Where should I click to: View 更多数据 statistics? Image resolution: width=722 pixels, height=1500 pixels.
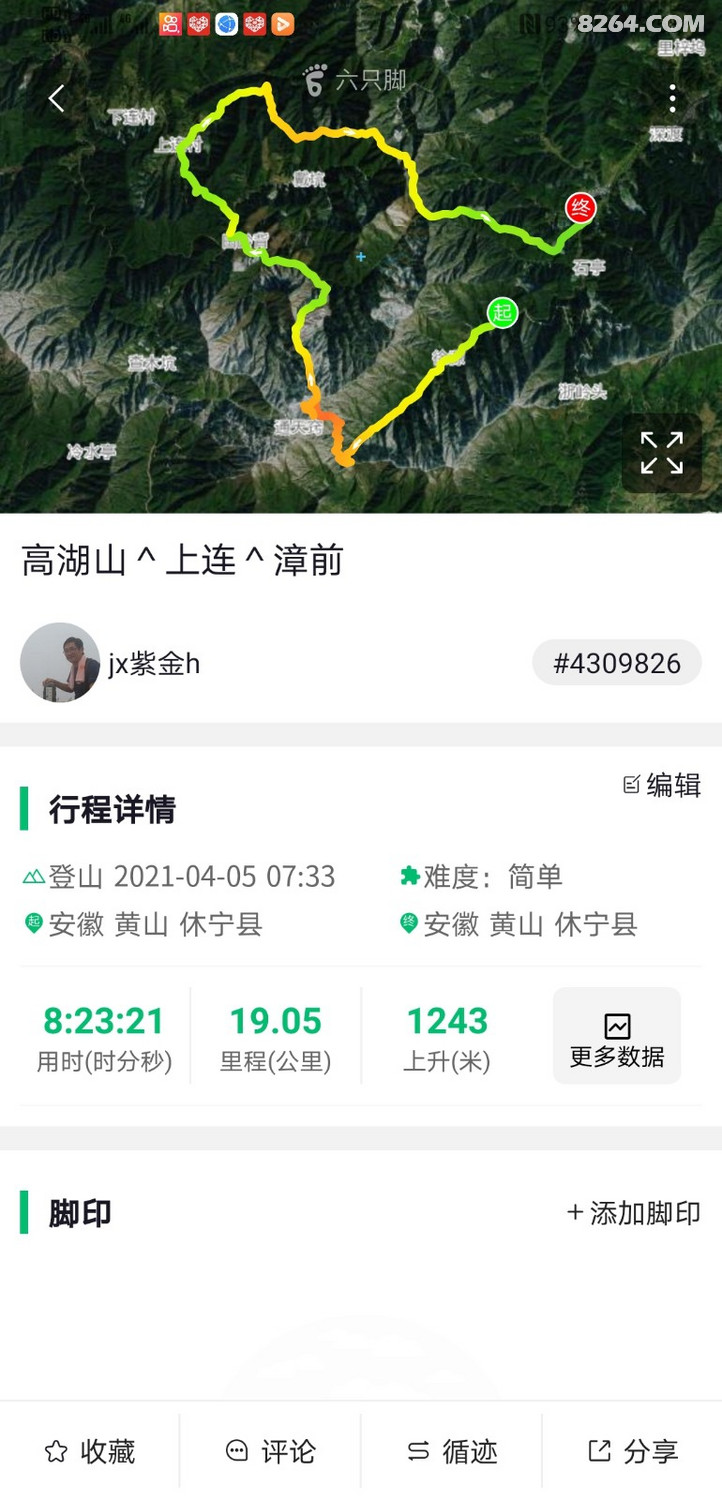617,1037
